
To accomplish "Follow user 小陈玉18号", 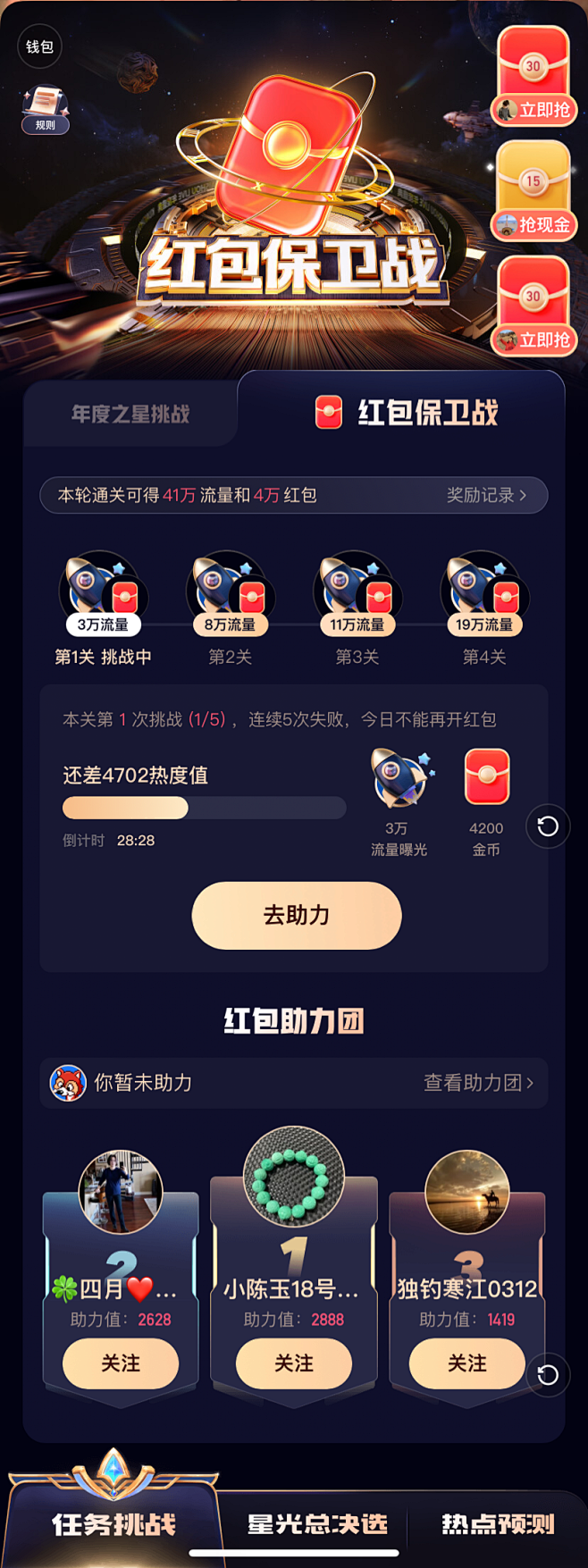I will pos(293,1363).
